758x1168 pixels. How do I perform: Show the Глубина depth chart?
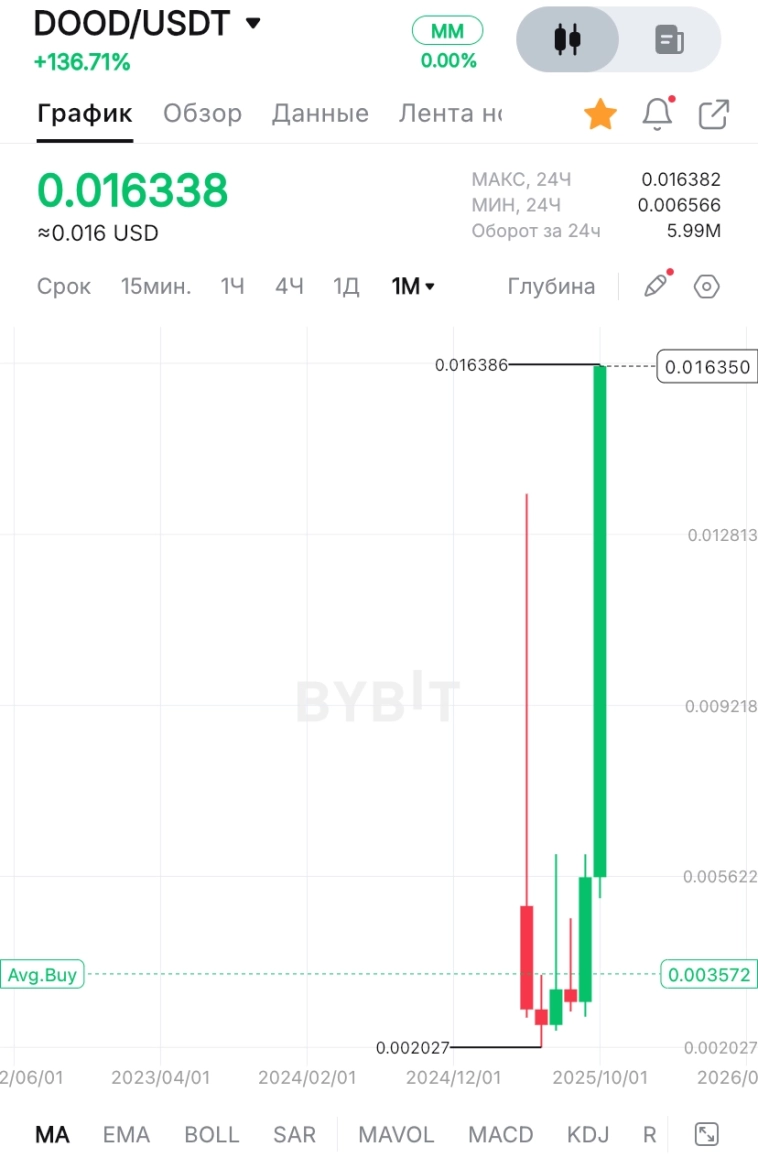551,287
